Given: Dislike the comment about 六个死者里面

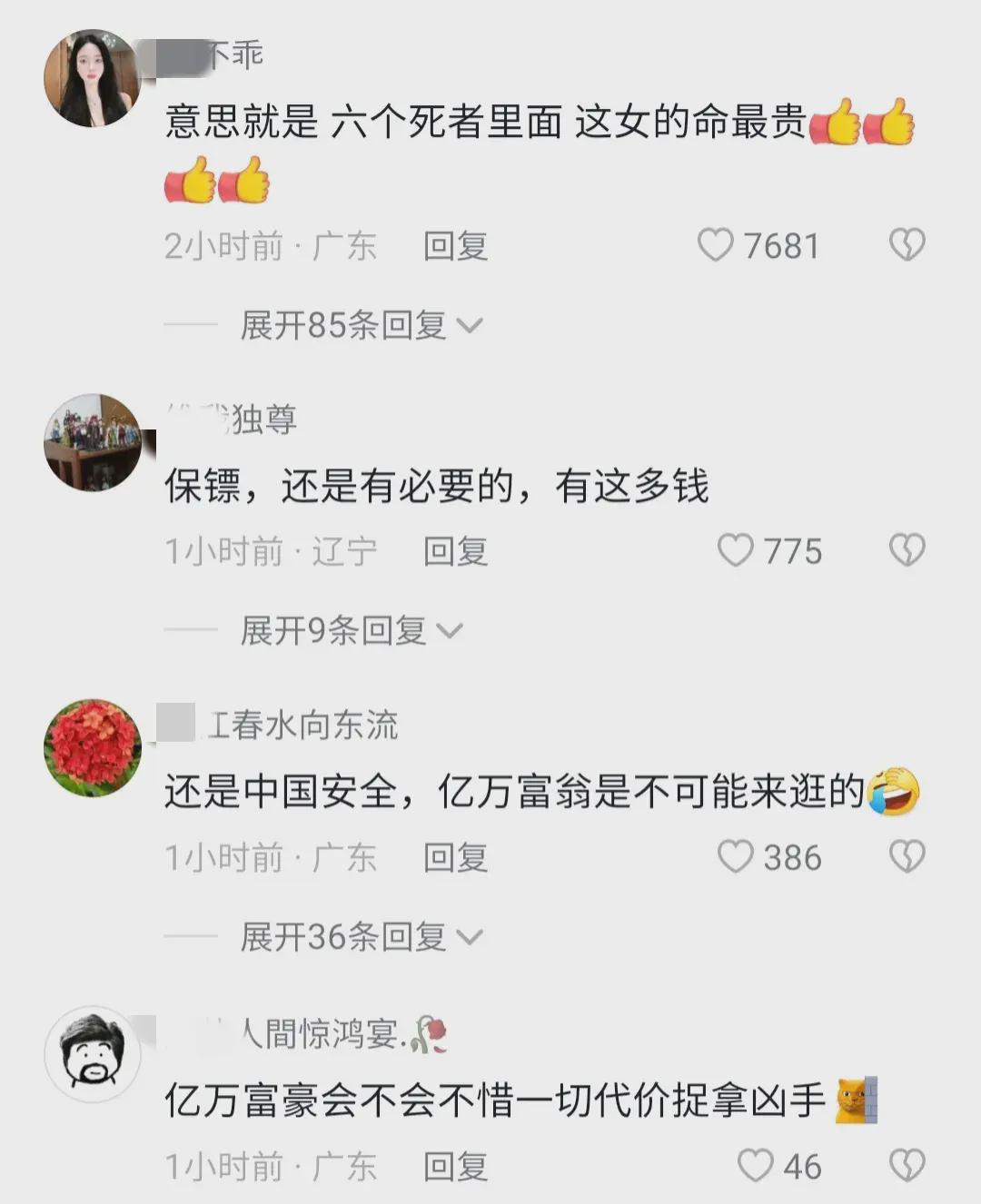Looking at the screenshot, I should (x=907, y=245).
